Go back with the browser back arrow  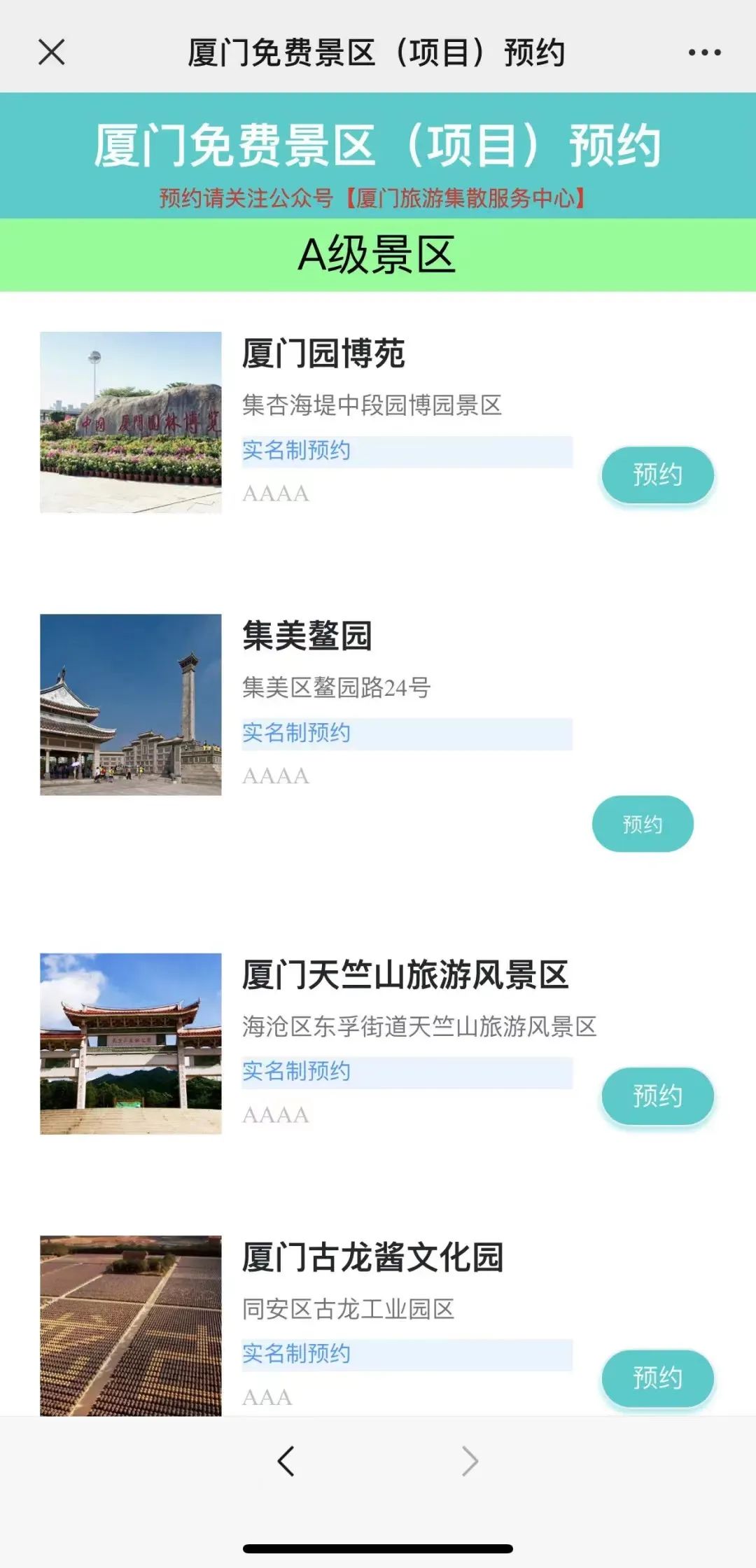[x=286, y=1461]
